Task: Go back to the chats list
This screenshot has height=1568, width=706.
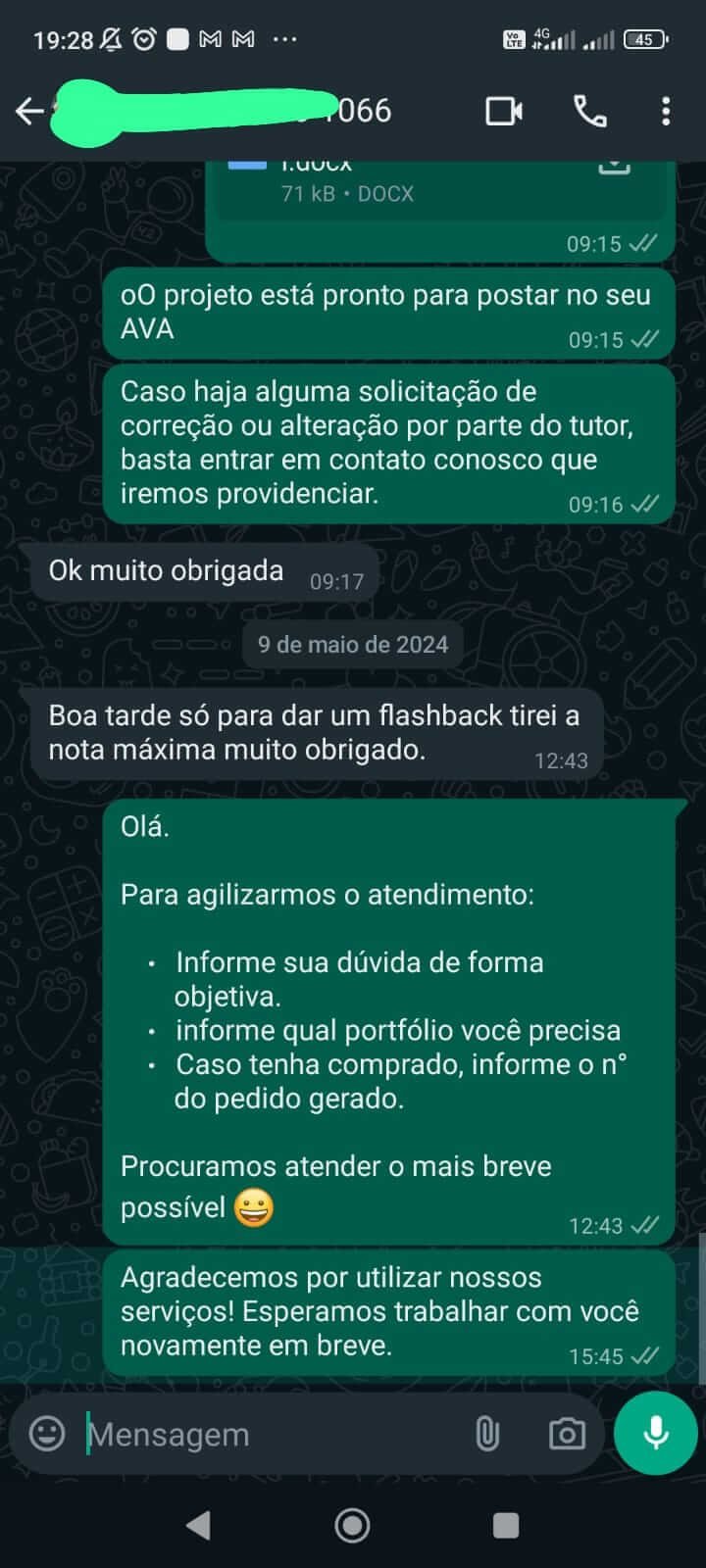Action: (29, 111)
